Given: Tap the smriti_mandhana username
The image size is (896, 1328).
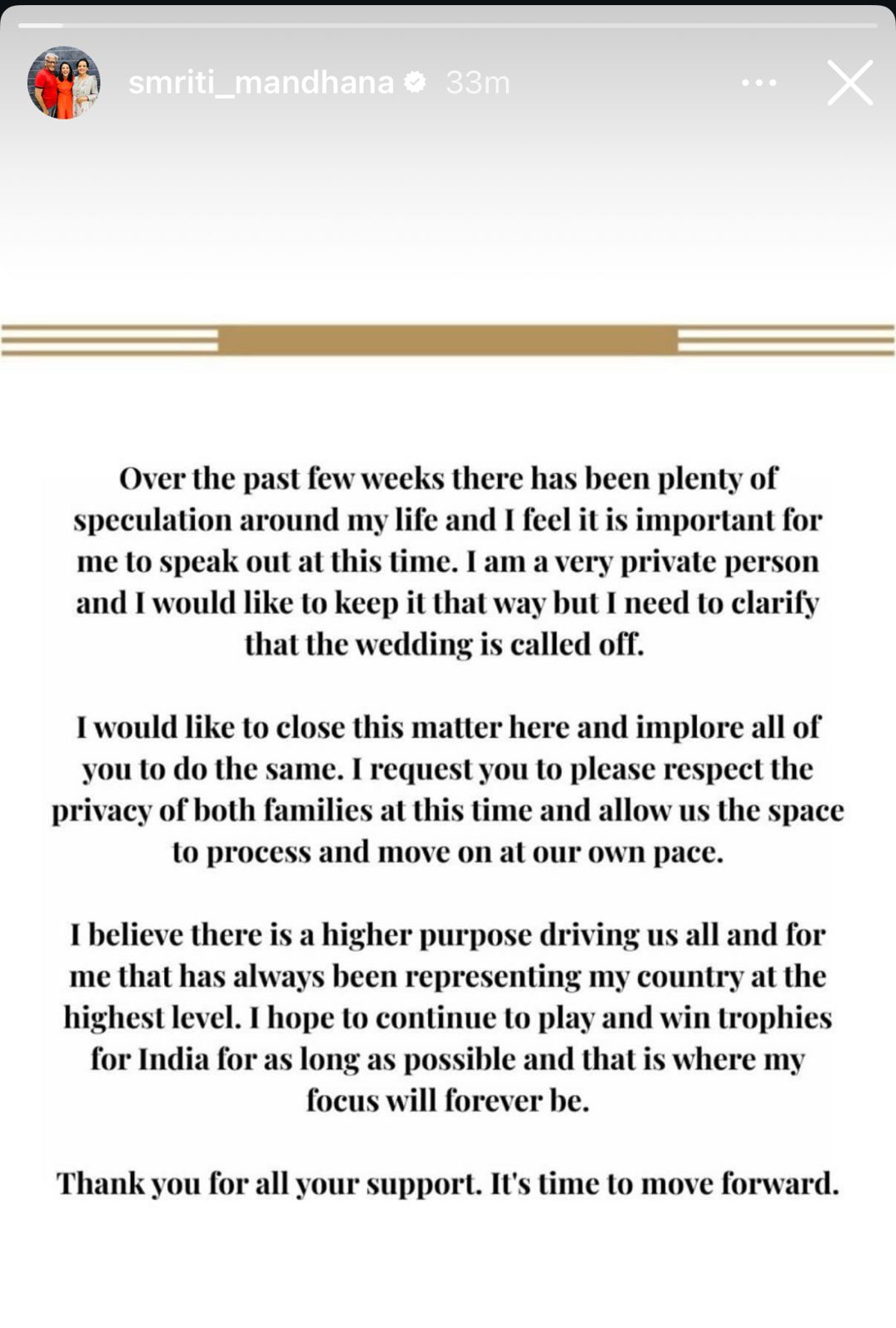Looking at the screenshot, I should (261, 83).
